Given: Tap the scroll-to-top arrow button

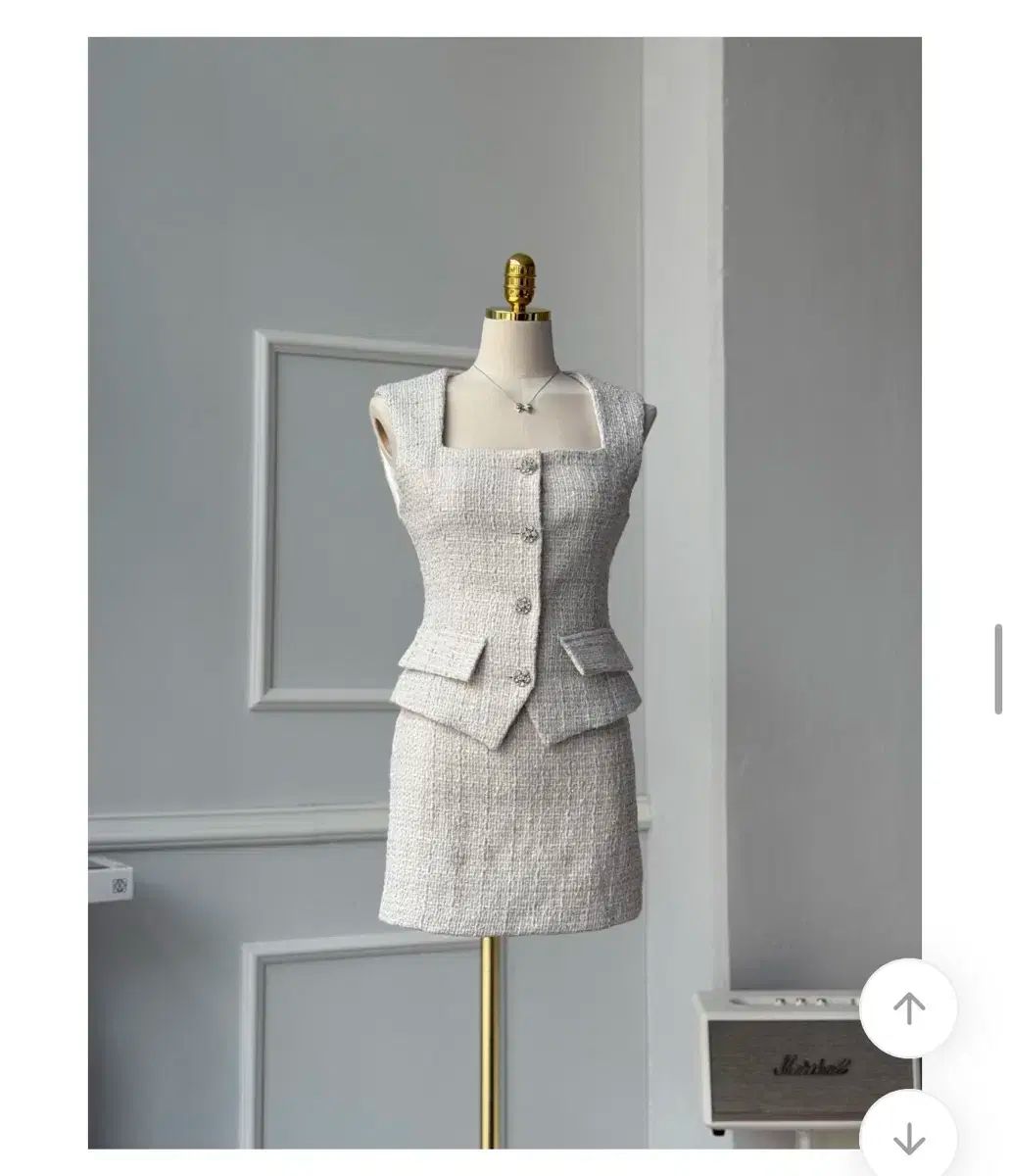Looking at the screenshot, I should (x=908, y=1007).
